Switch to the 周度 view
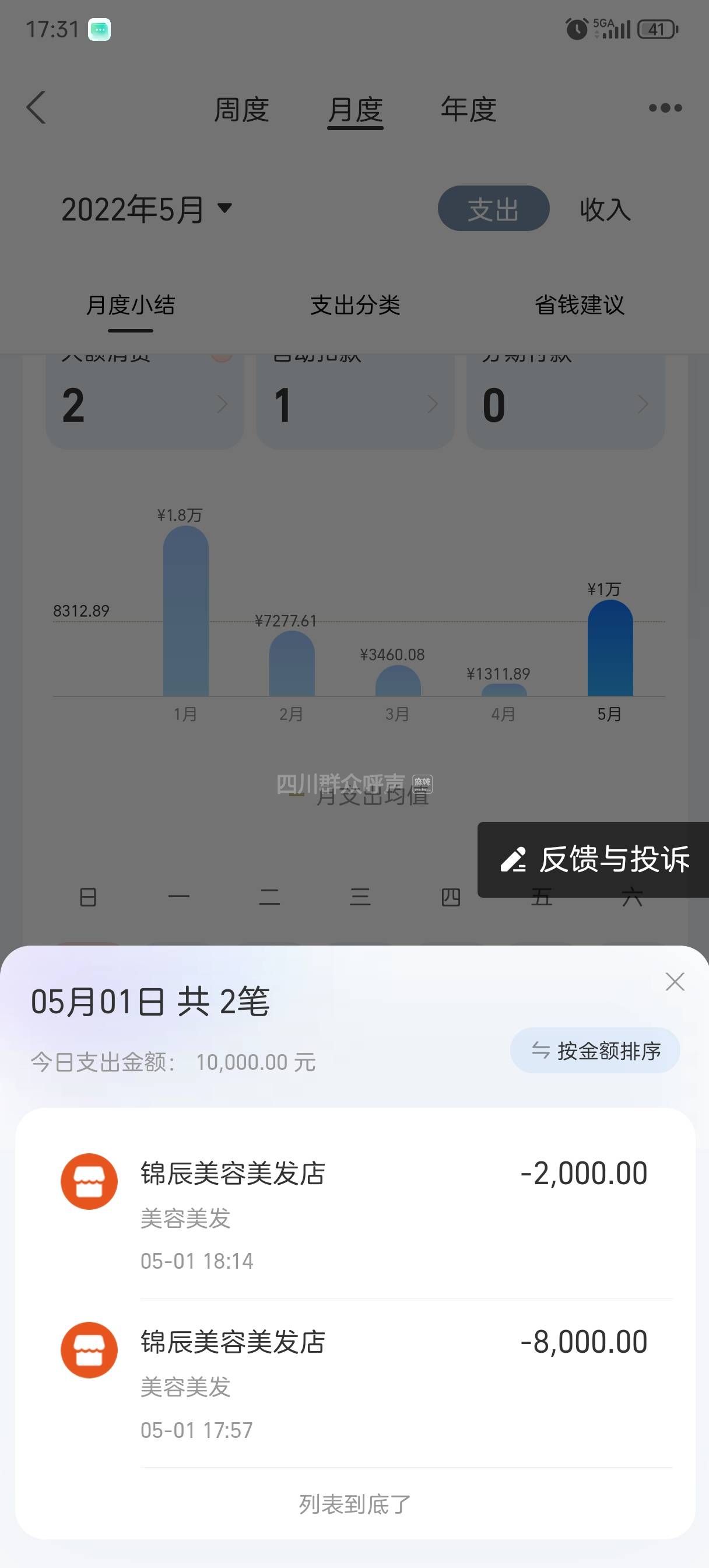 pyautogui.click(x=241, y=110)
